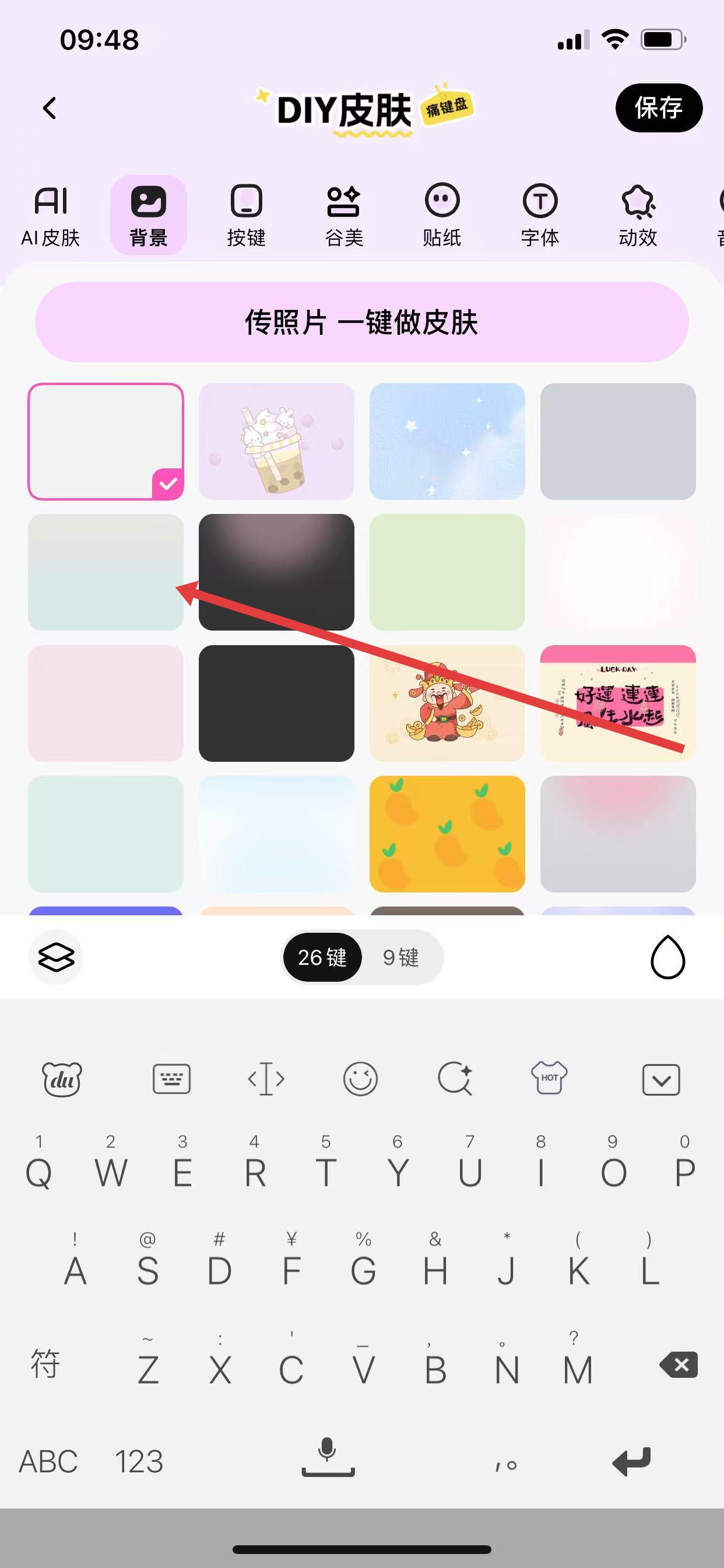Switch keyboard layout to 9键
Image resolution: width=724 pixels, height=1568 pixels.
401,957
